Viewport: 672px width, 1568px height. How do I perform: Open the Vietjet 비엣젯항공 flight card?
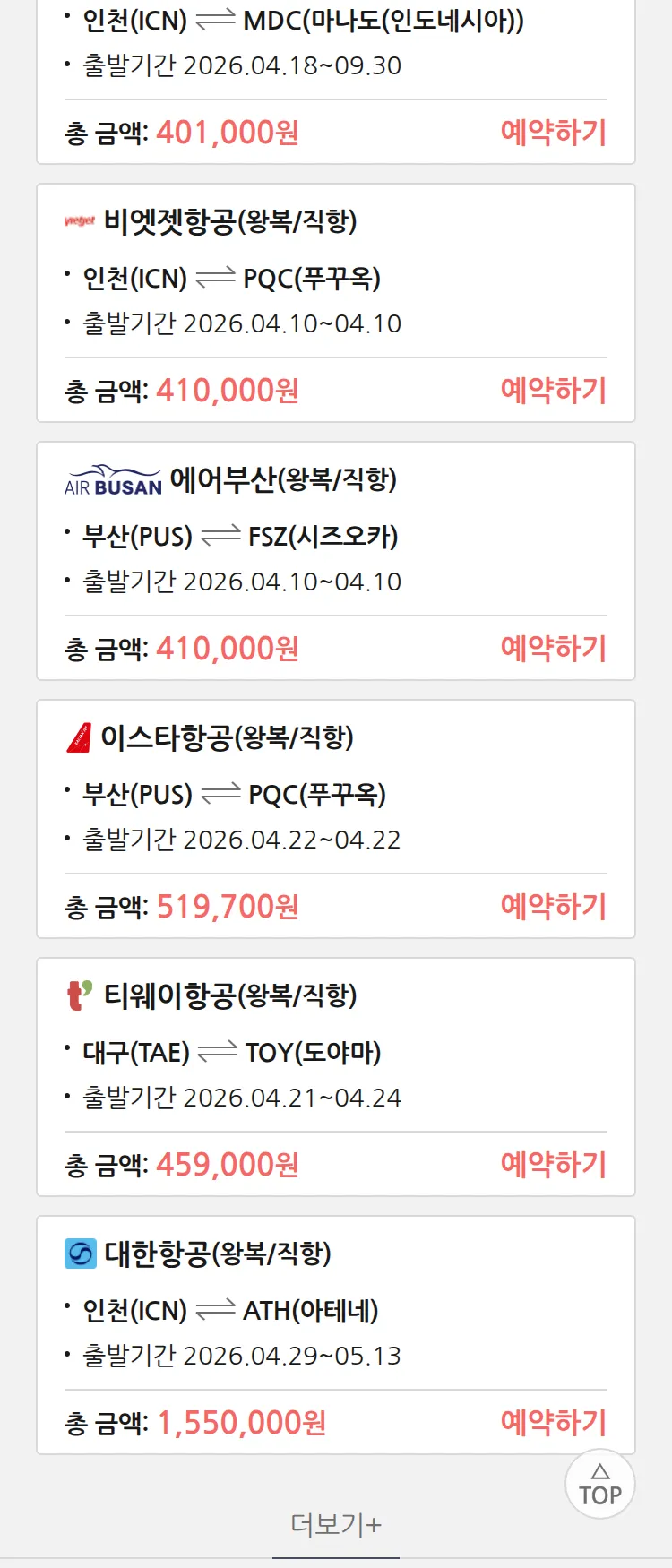[x=230, y=221]
